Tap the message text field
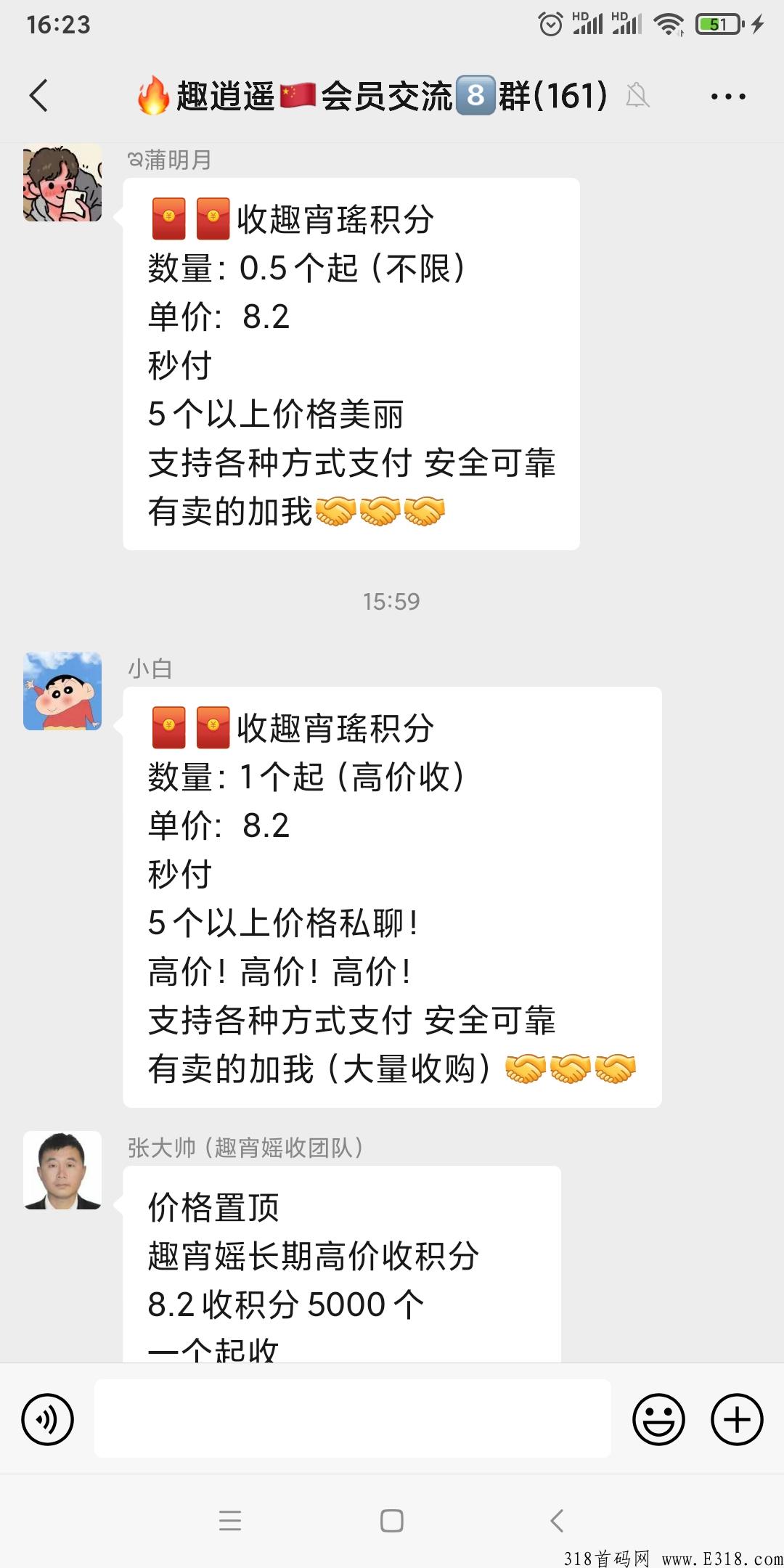The width and height of the screenshot is (784, 1568). click(353, 1418)
